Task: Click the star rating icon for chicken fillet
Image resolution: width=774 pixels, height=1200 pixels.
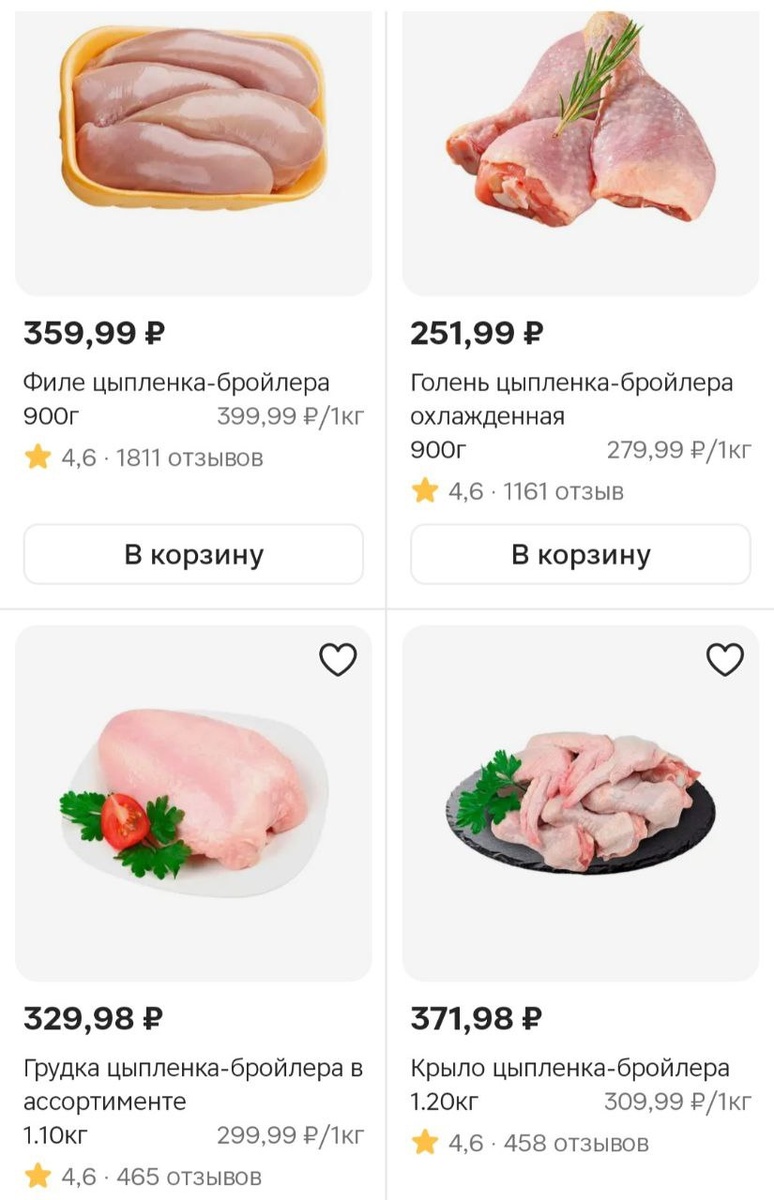Action: (36, 458)
